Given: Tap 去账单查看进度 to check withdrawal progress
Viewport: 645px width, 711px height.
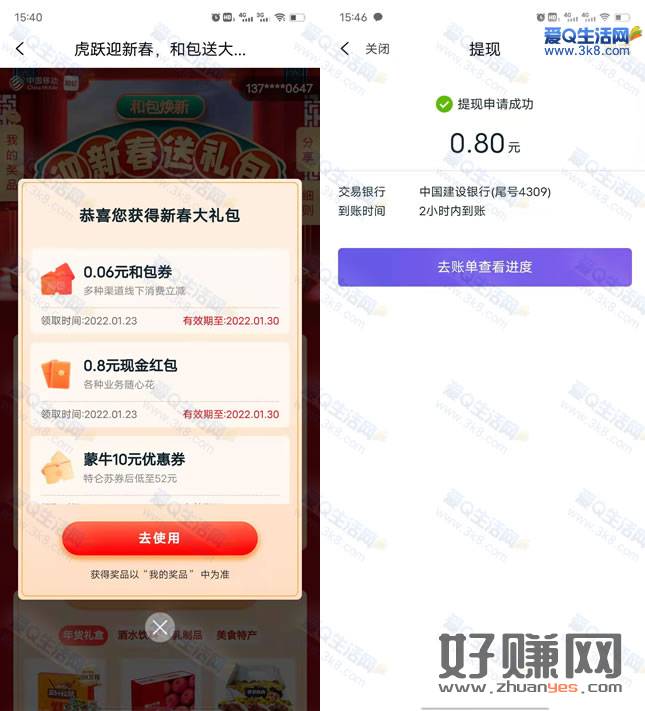Looking at the screenshot, I should click(x=484, y=267).
